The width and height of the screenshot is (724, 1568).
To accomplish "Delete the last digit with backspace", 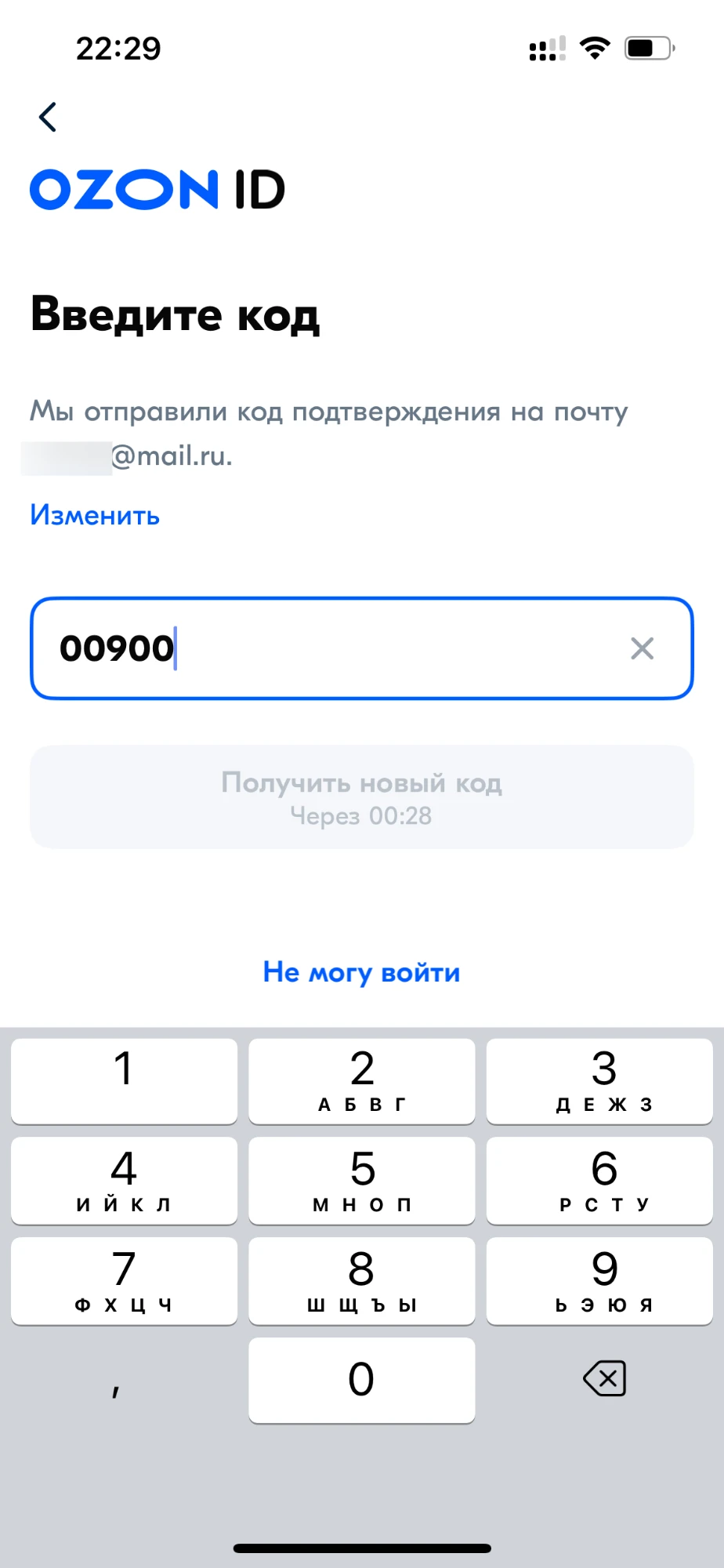I will 604,1378.
